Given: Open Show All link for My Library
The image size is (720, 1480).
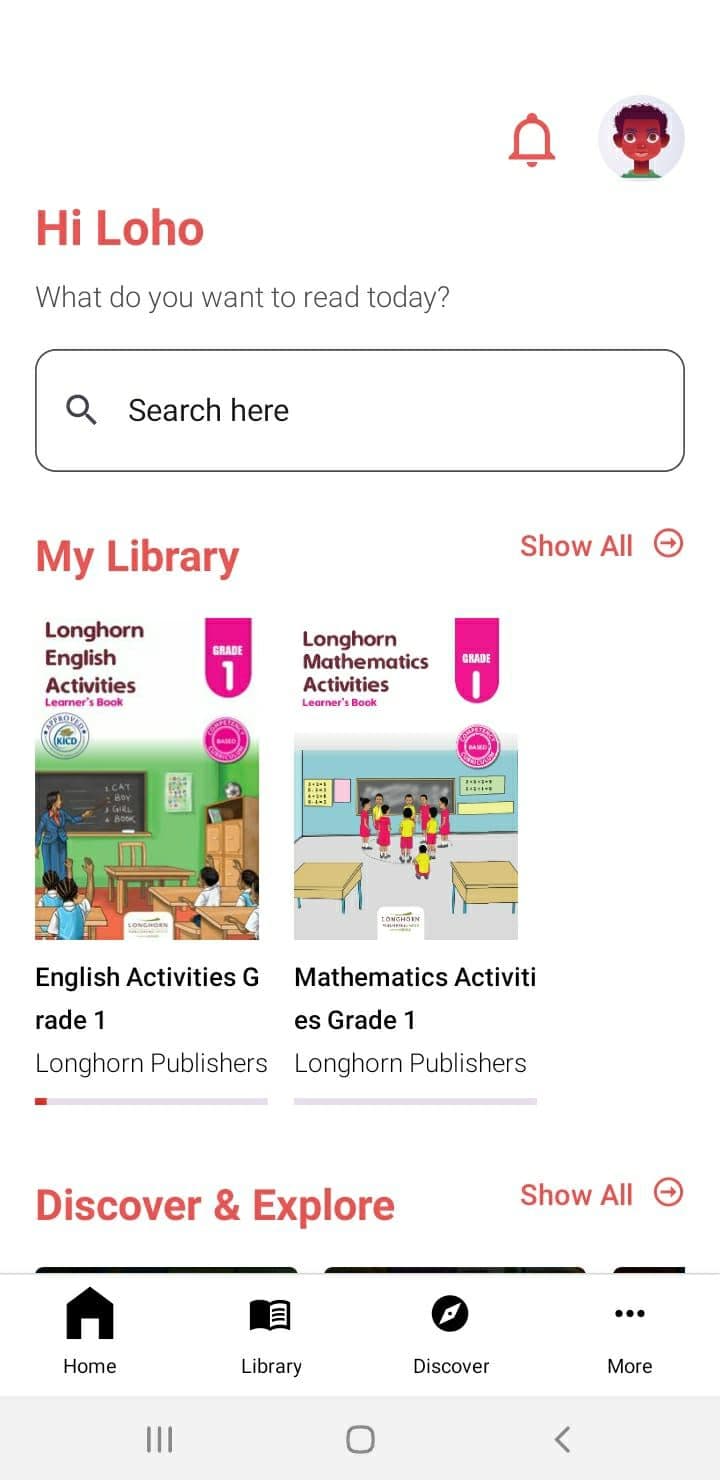Looking at the screenshot, I should pos(575,545).
